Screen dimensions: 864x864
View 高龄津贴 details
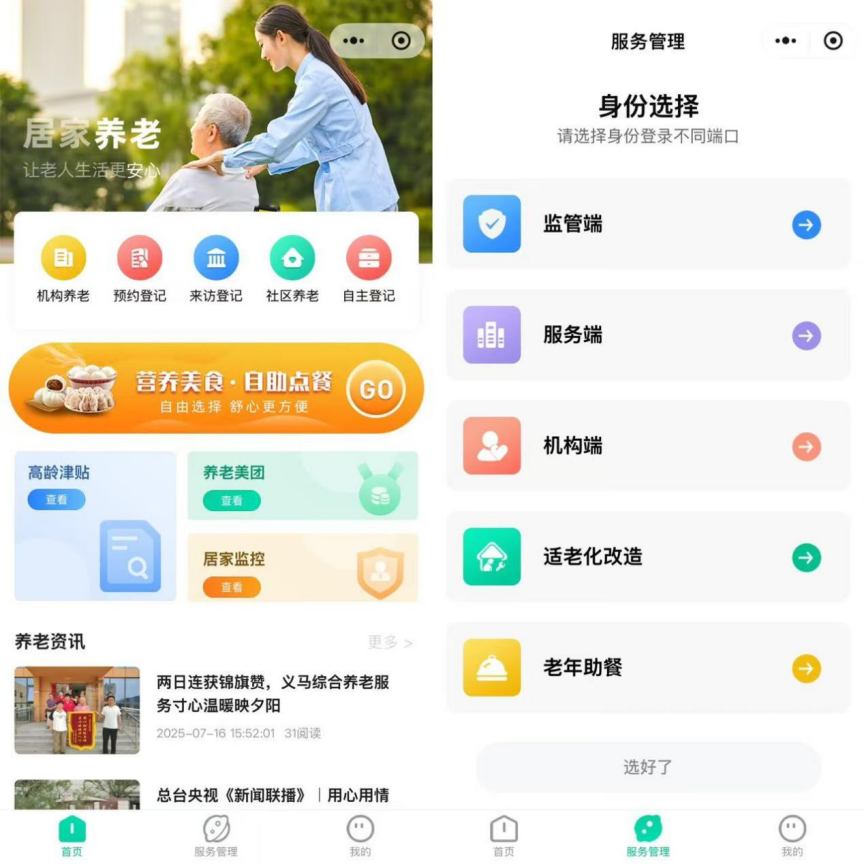[x=56, y=500]
